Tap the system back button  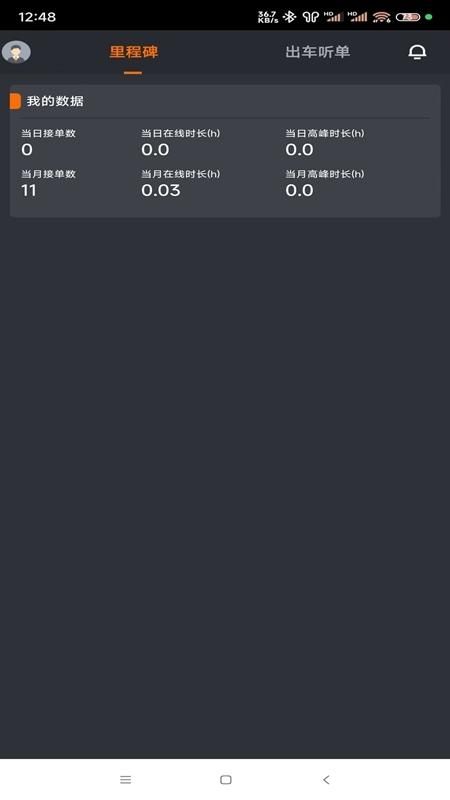326,780
